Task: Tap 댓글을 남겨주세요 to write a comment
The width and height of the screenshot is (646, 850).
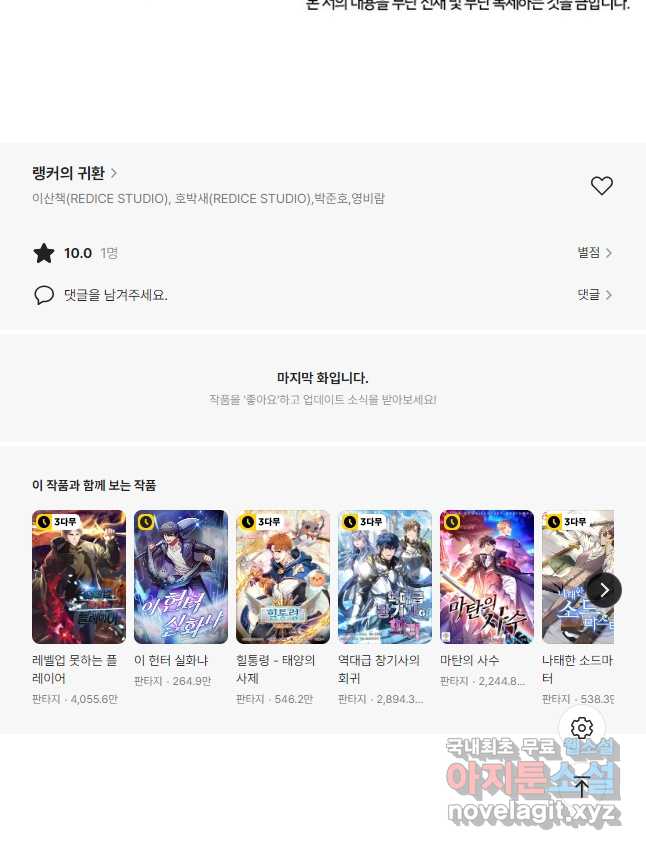Action: pos(115,295)
